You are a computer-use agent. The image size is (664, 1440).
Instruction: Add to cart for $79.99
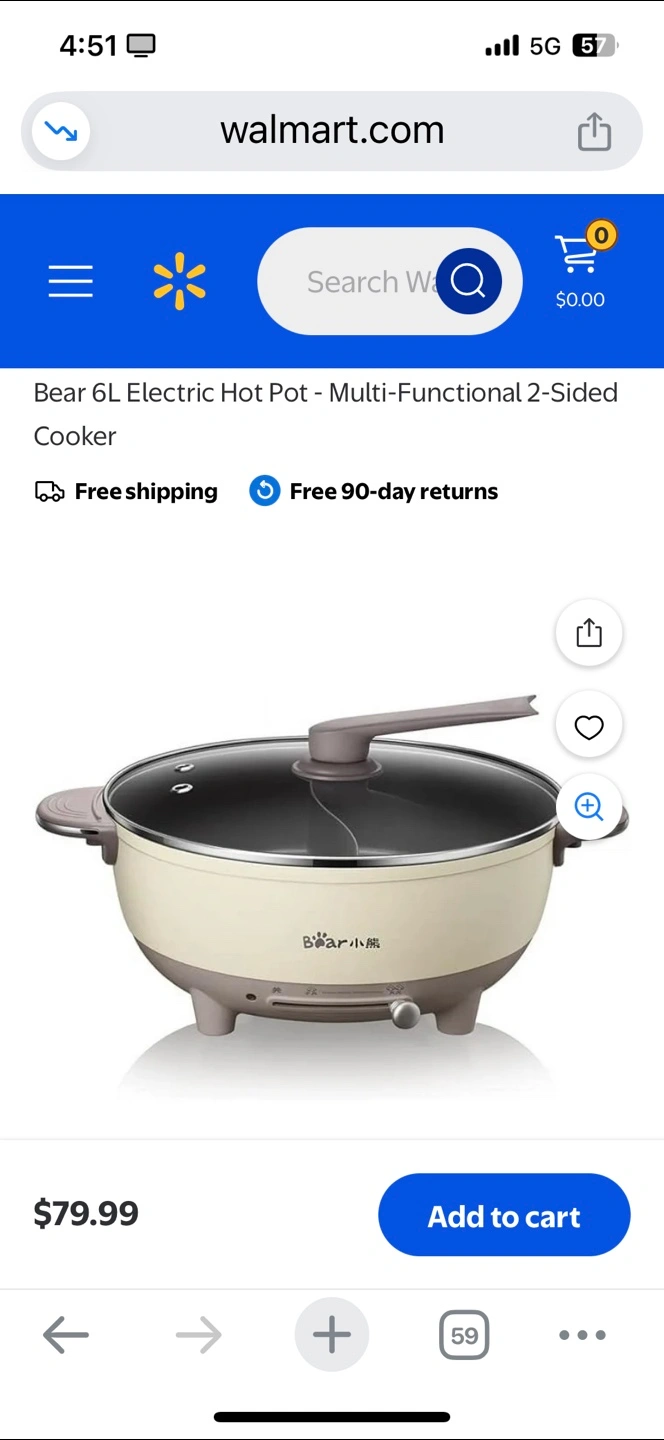point(504,1215)
